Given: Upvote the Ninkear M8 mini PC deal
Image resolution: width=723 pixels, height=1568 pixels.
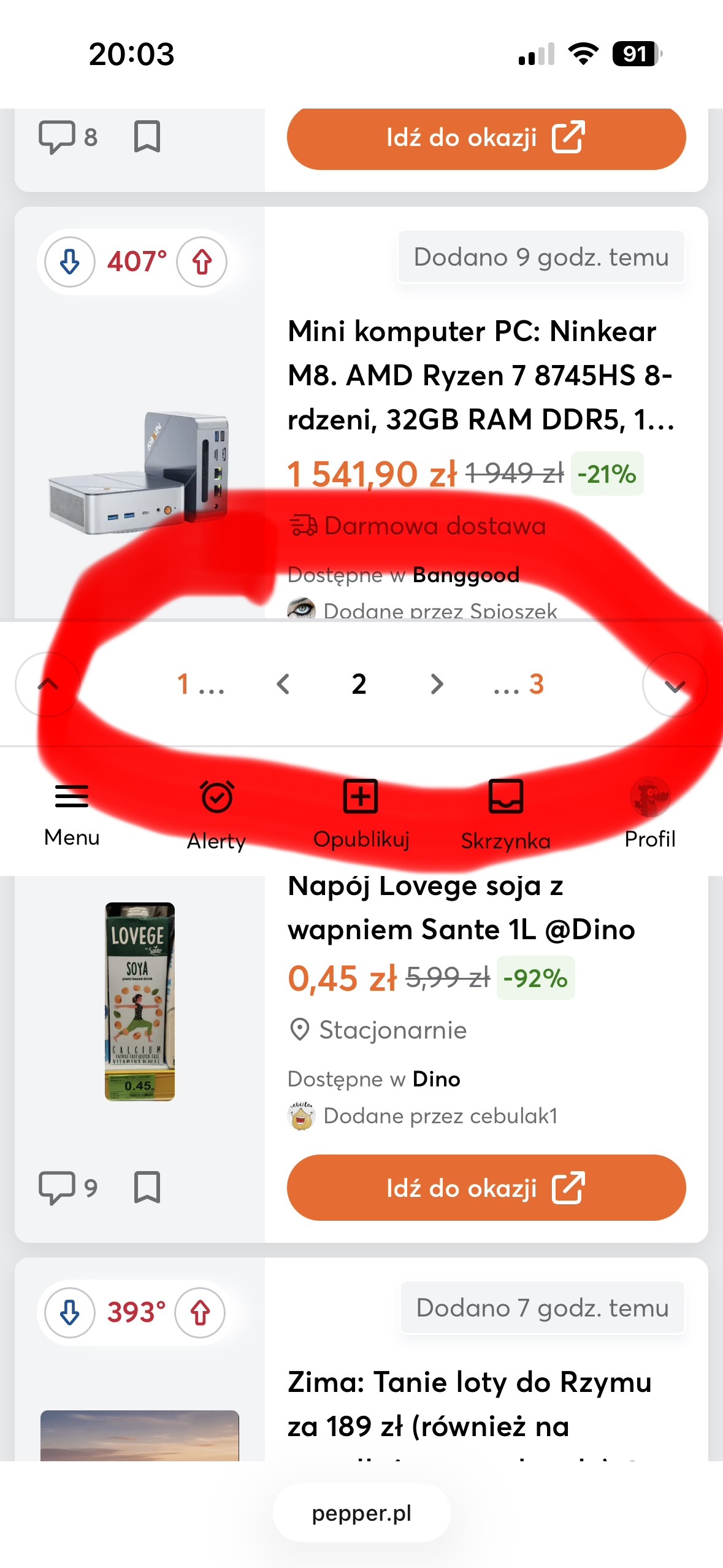Looking at the screenshot, I should pyautogui.click(x=202, y=262).
